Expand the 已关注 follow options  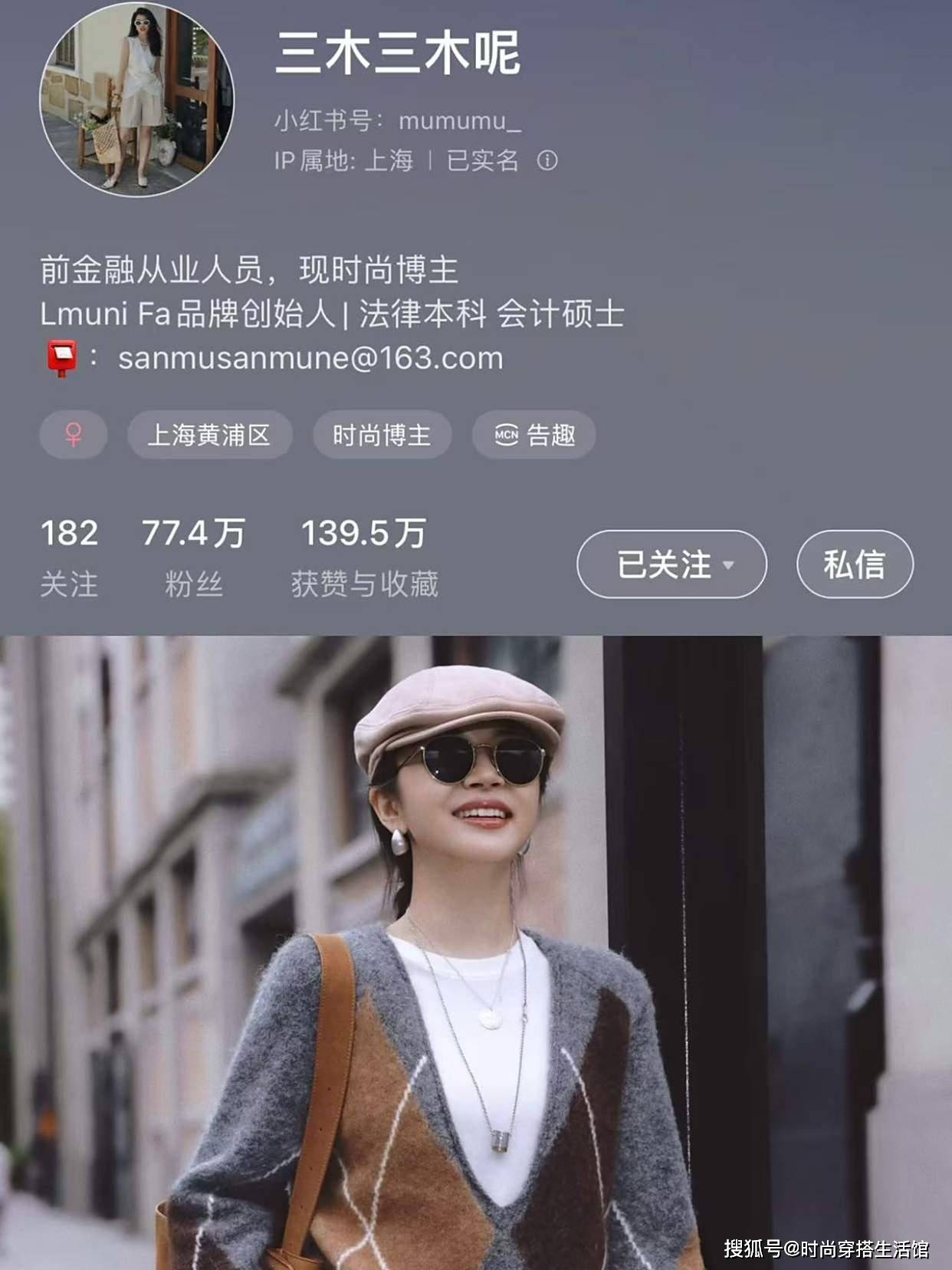pos(671,564)
